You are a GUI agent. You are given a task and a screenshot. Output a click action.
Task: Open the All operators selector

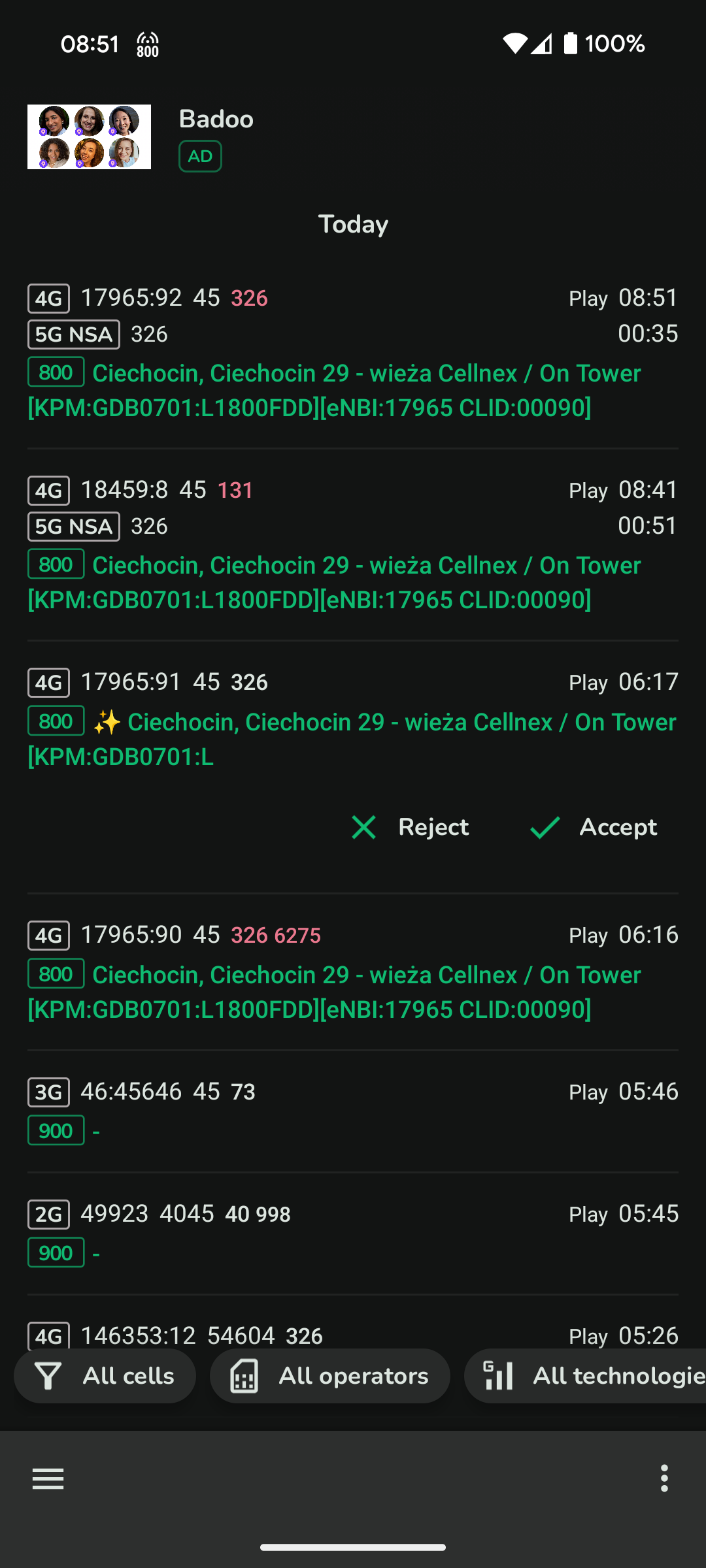coord(329,1376)
